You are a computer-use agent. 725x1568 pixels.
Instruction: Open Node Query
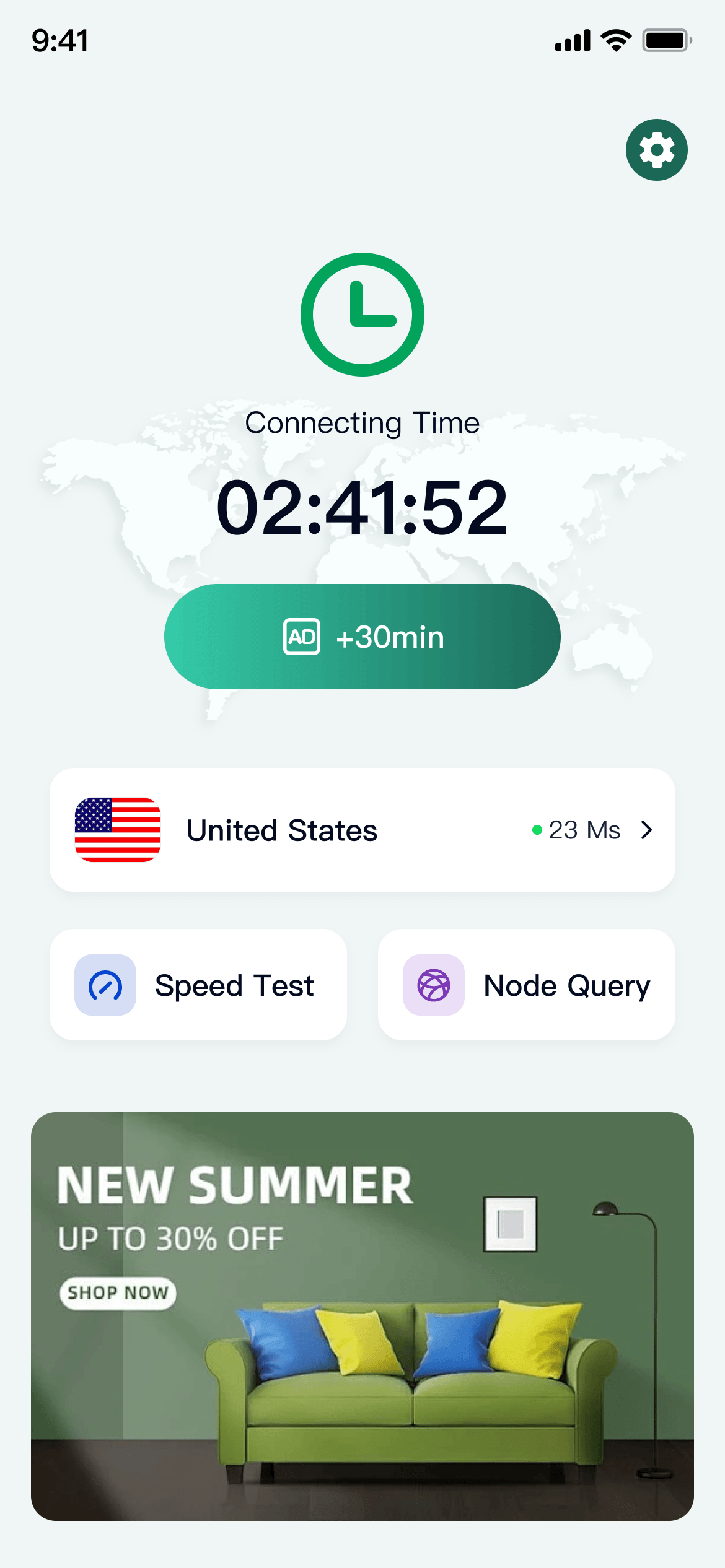coord(527,985)
